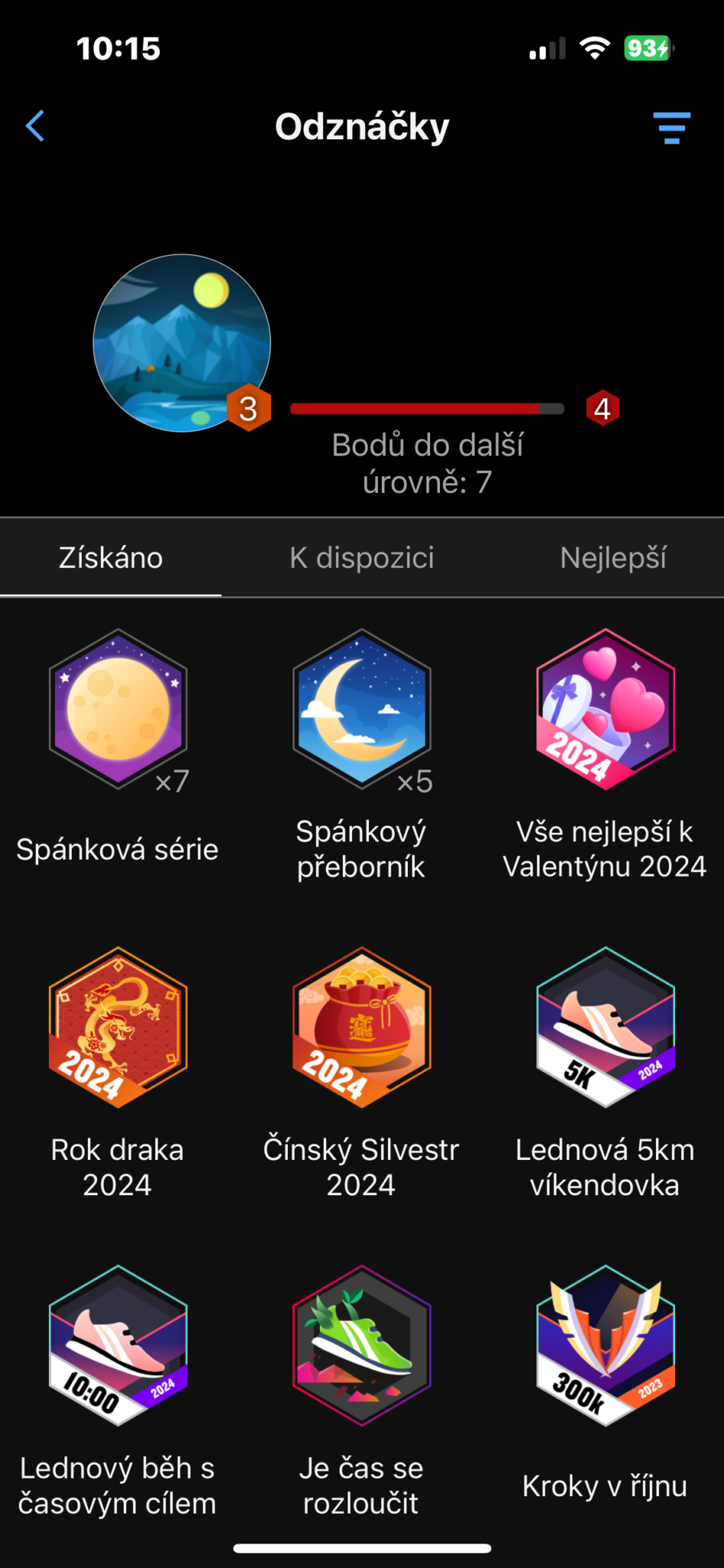Go back using the top arrow
Viewport: 724px width, 1568px height.
pyautogui.click(x=35, y=126)
